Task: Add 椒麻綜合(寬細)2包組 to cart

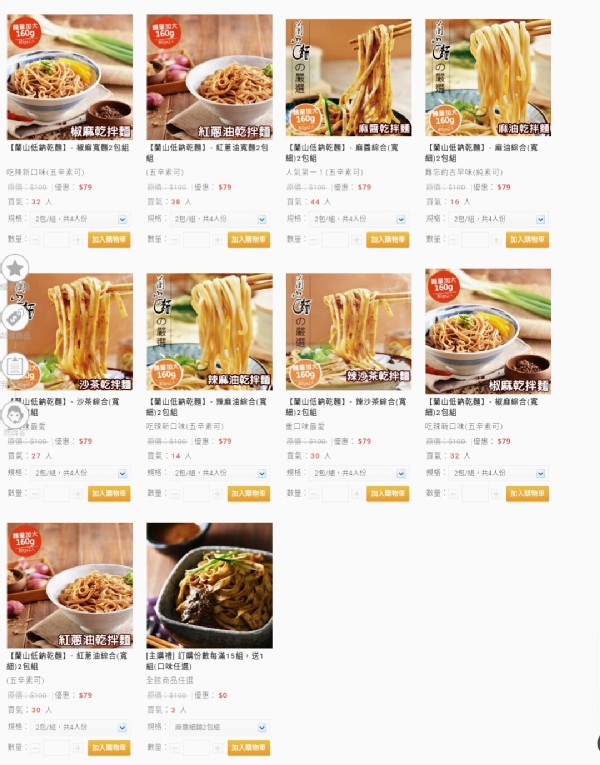Action: coord(527,493)
